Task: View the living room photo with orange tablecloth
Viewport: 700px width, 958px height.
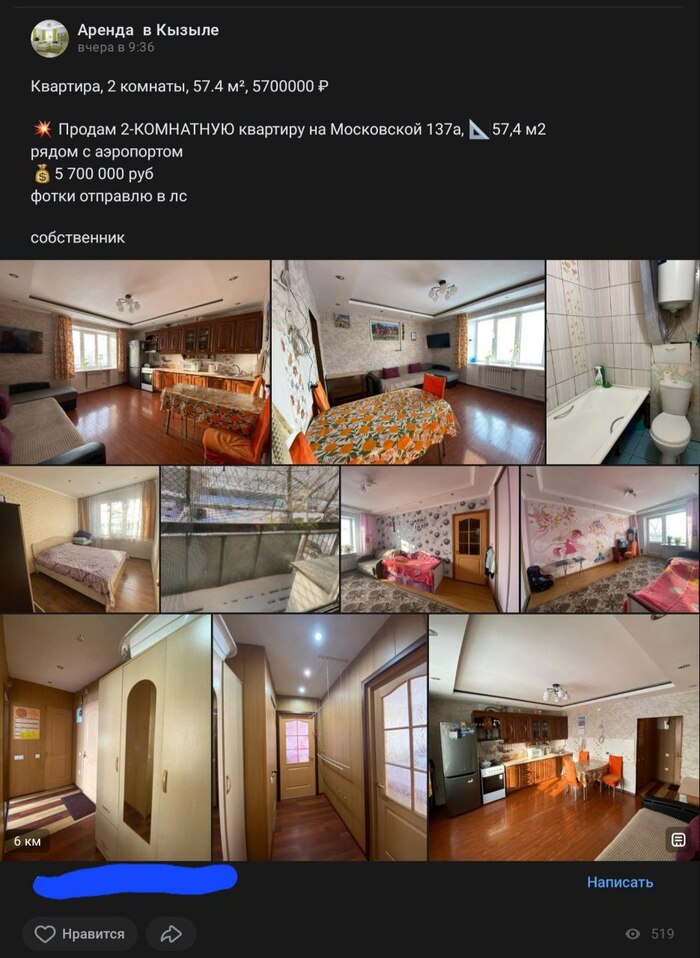Action: coord(408,362)
